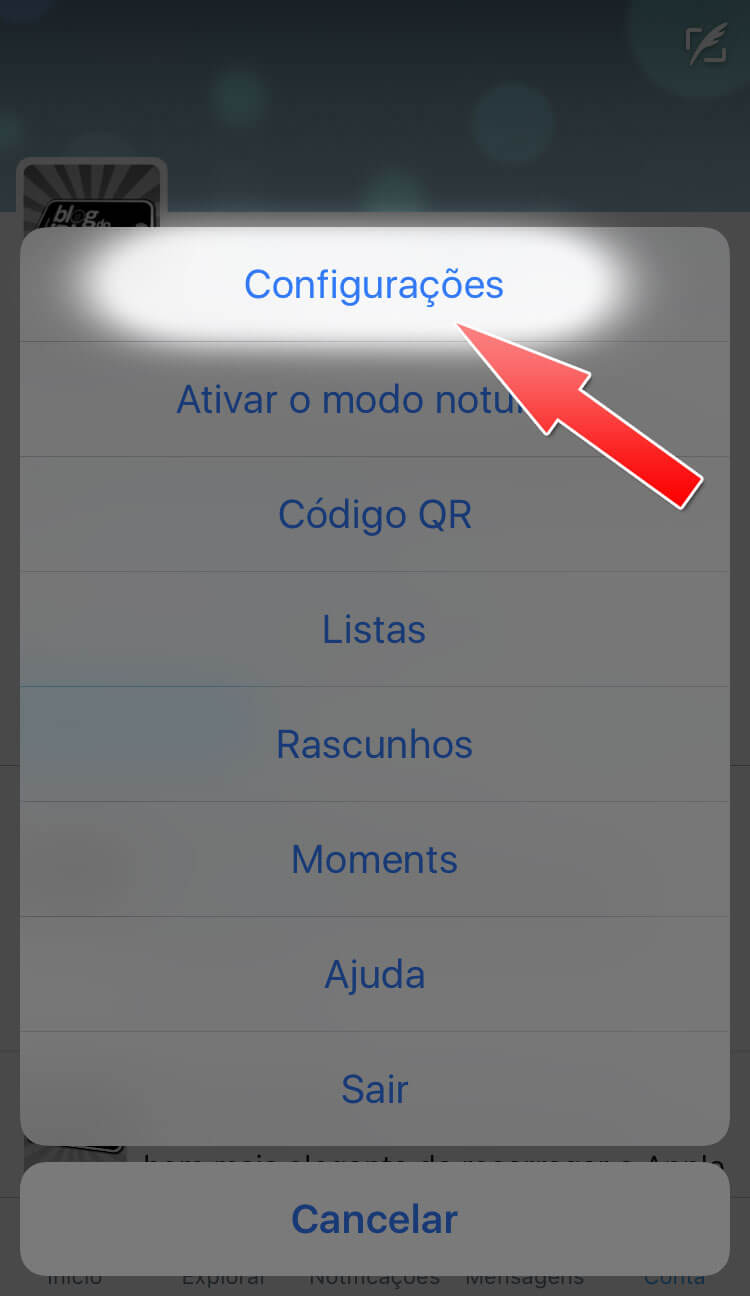Open Configurações from the action sheet
Screen dimensions: 750x1296
(x=374, y=285)
